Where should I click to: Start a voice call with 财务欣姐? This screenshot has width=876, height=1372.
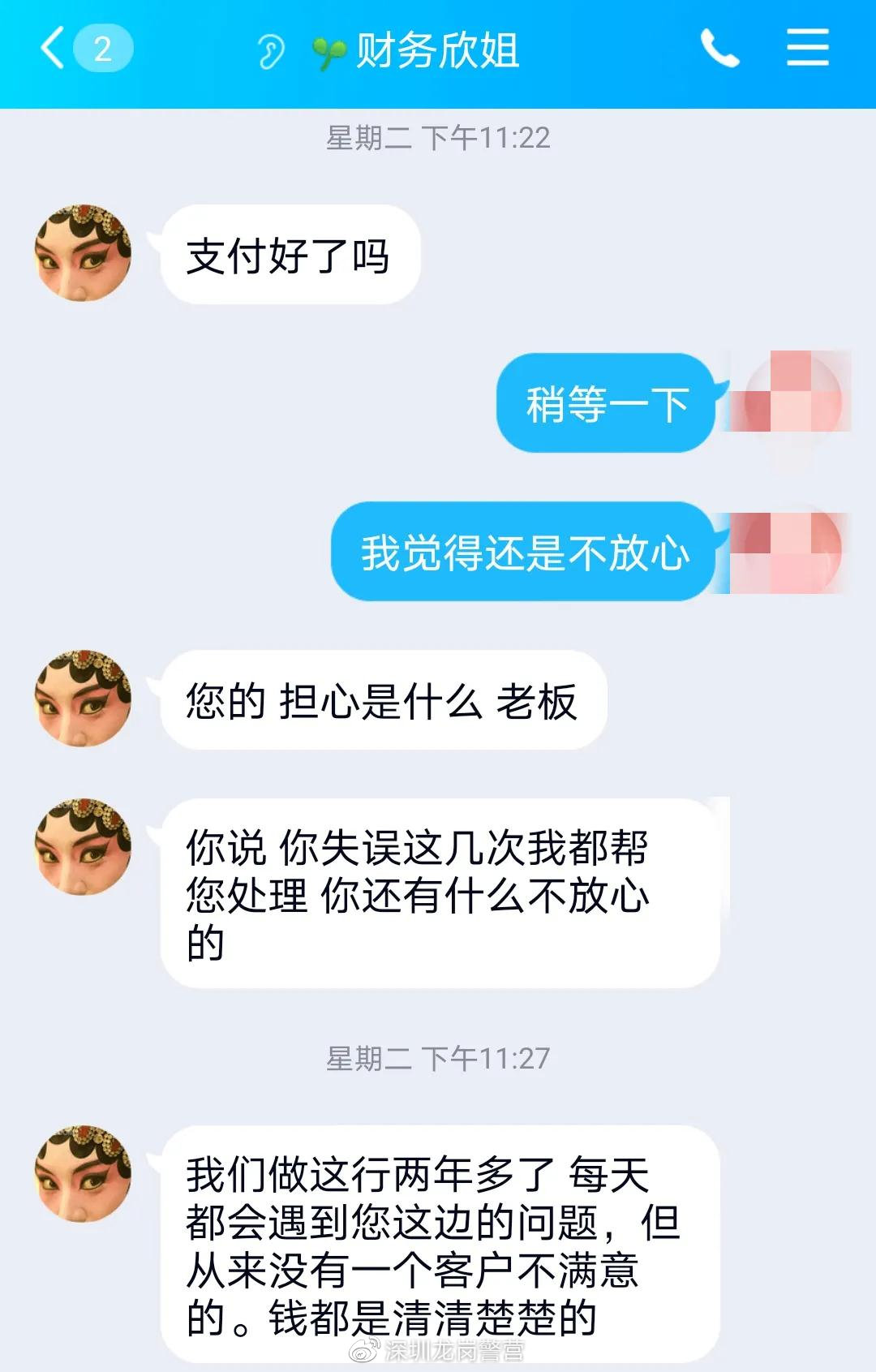720,49
